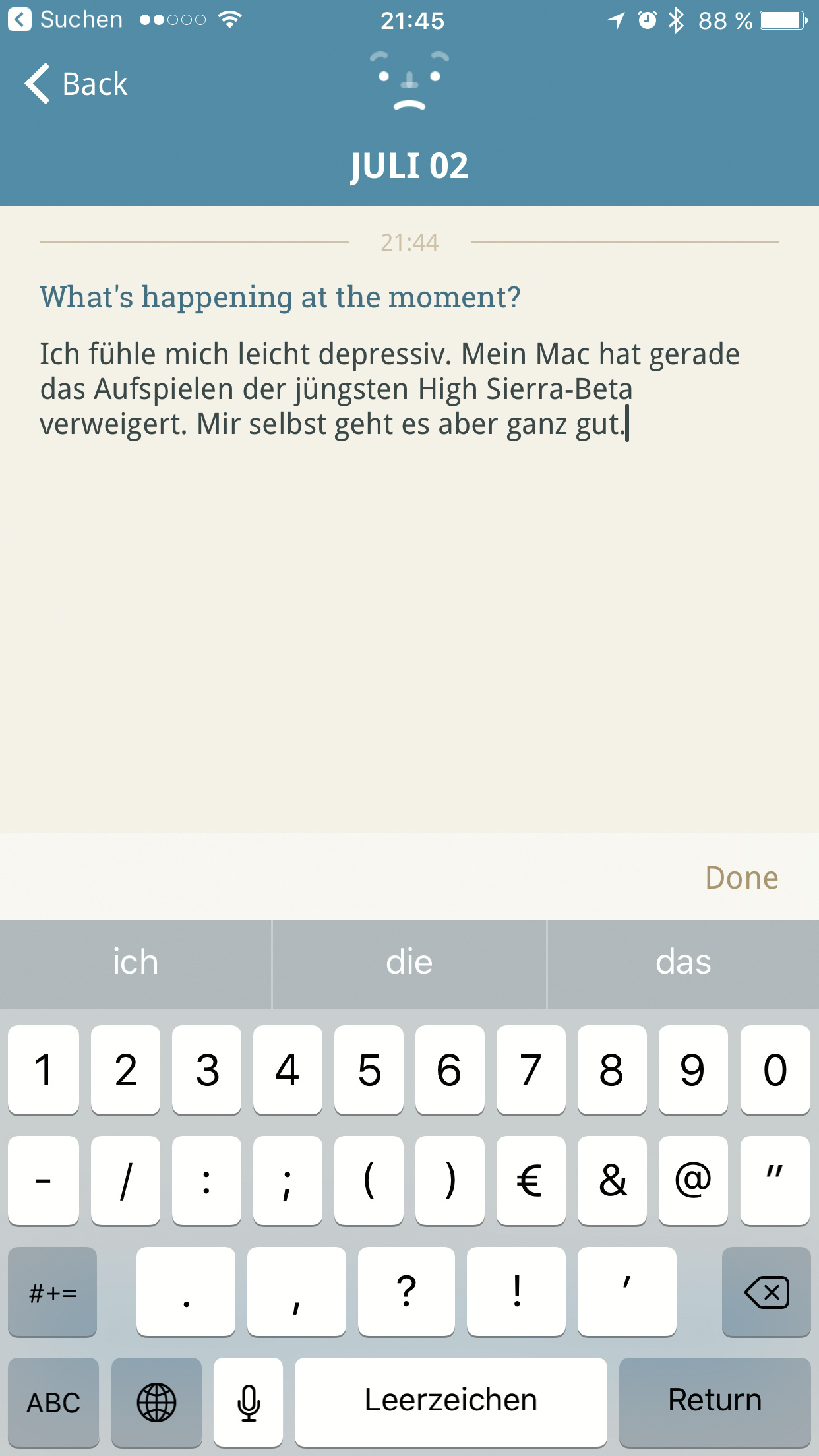The width and height of the screenshot is (819, 1456).
Task: Insert the suggested word 'ich'
Action: (135, 963)
